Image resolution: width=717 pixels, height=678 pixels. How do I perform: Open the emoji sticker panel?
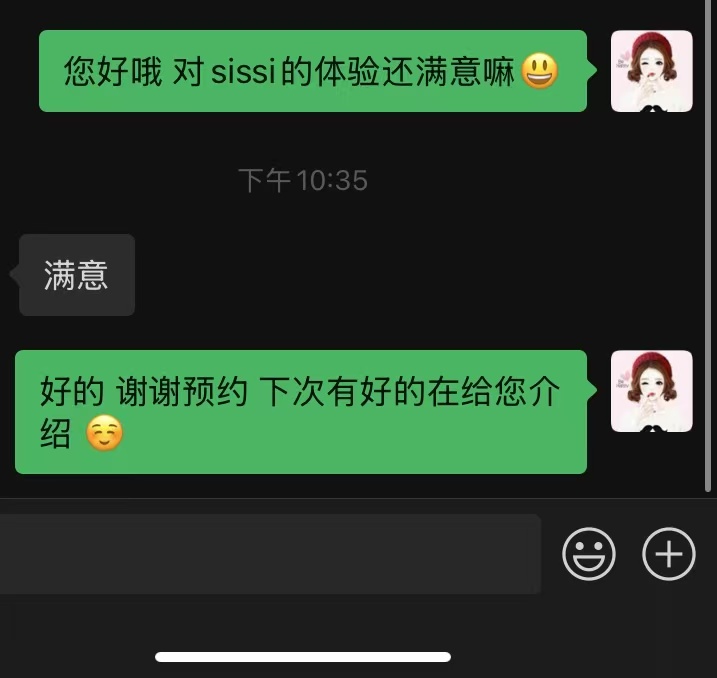click(589, 553)
